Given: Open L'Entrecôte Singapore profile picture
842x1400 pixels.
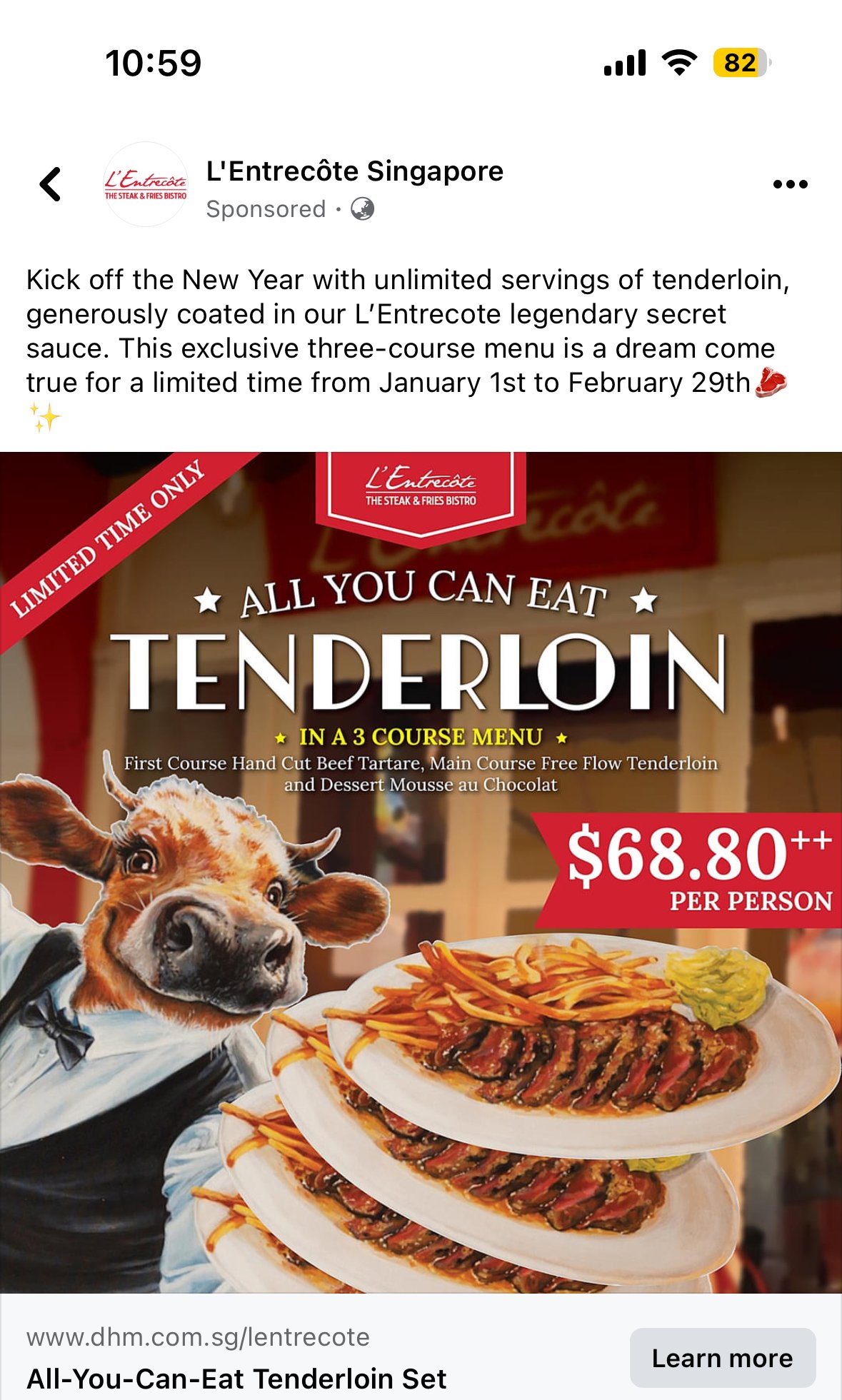Looking at the screenshot, I should click(146, 184).
